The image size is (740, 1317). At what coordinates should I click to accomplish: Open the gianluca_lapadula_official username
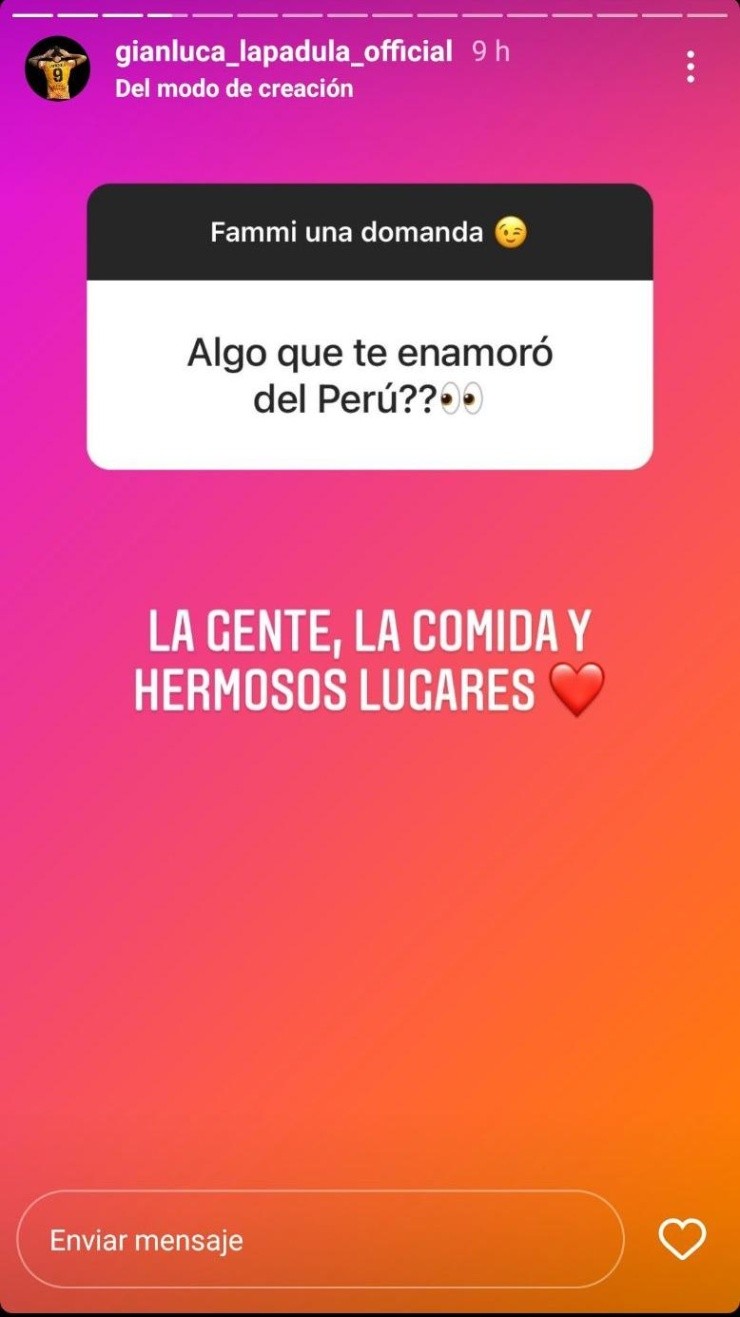pos(284,52)
